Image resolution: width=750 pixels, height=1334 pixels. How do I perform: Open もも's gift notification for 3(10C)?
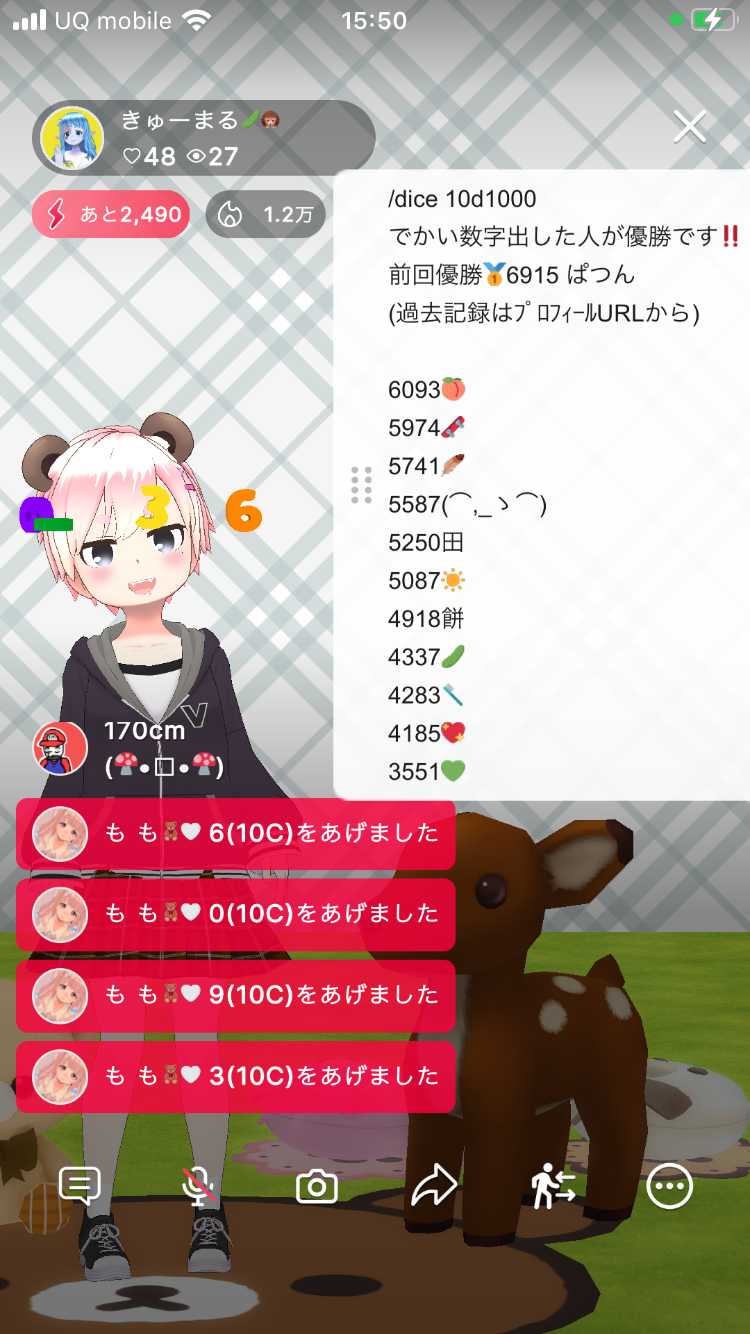pyautogui.click(x=236, y=1076)
